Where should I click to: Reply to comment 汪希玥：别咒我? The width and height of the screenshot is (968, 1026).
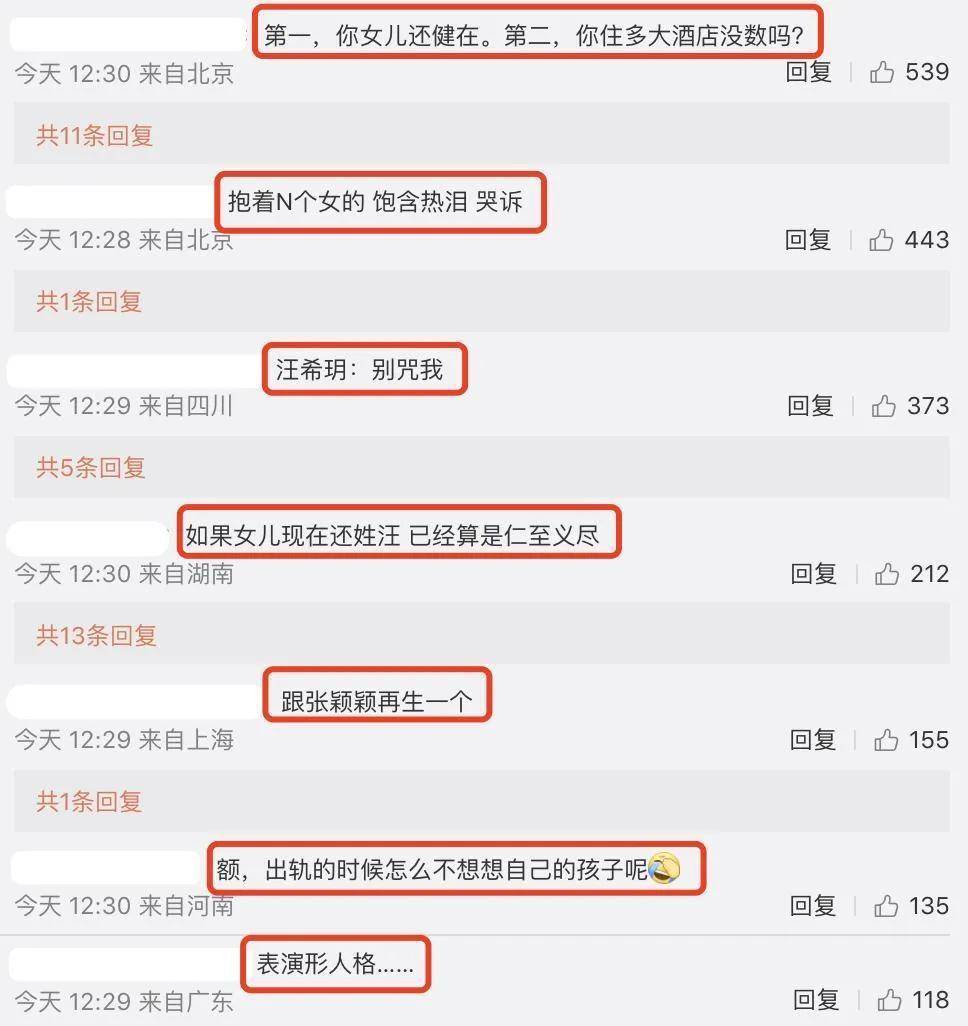tap(810, 406)
